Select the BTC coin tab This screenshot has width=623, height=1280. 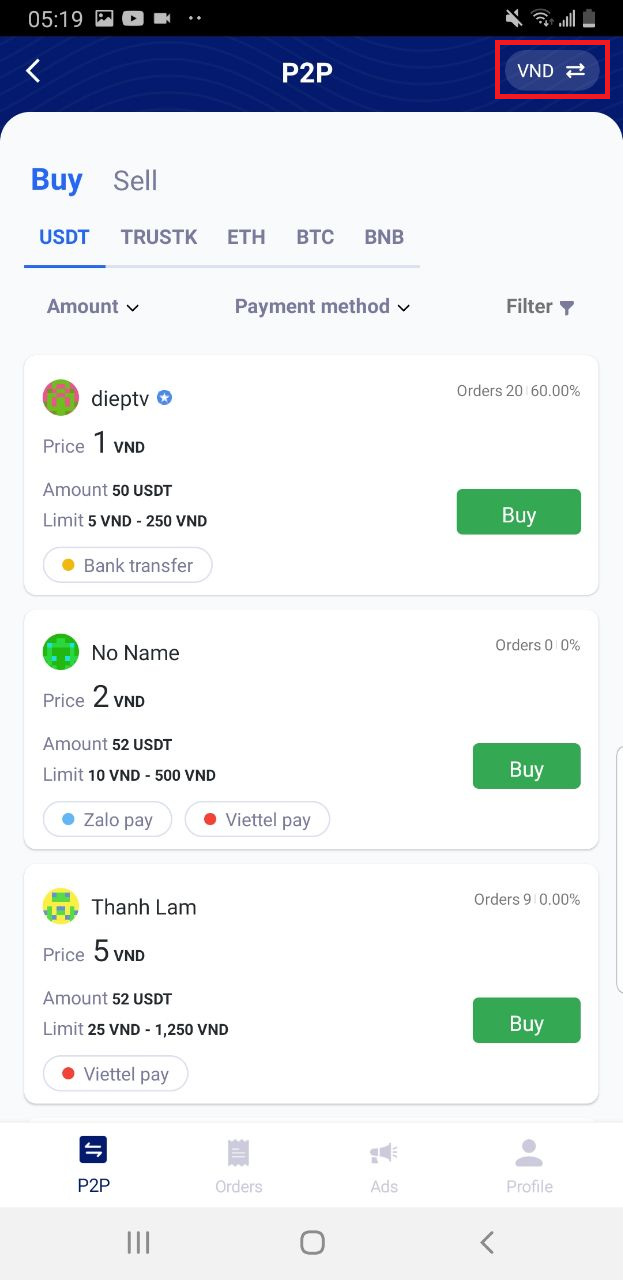(315, 237)
